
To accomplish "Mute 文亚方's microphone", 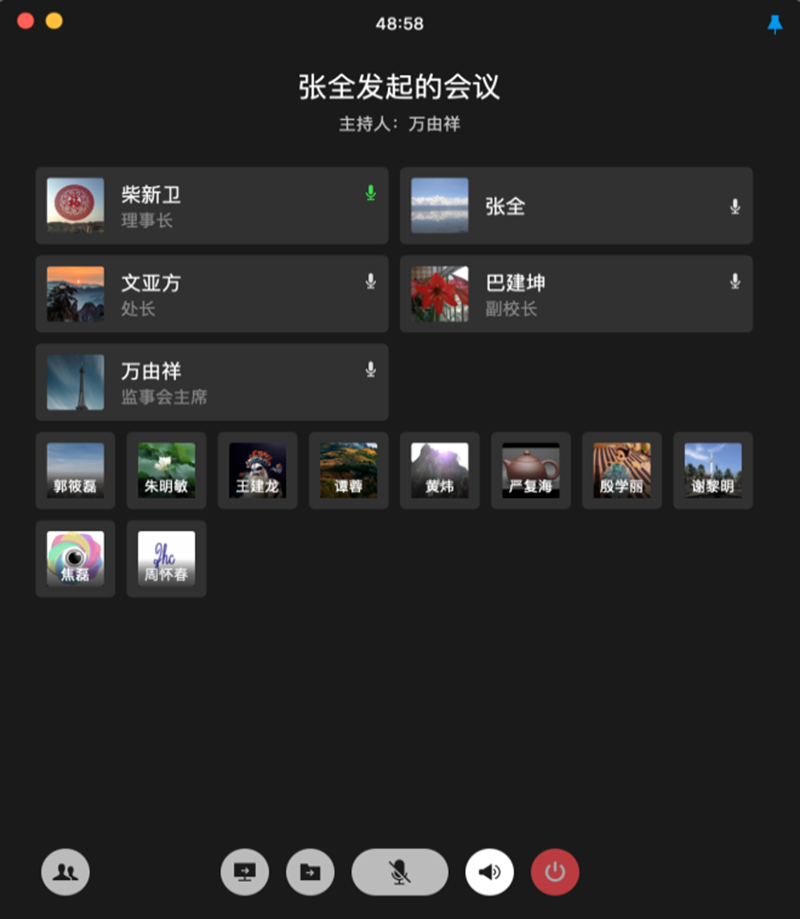I will [x=369, y=281].
